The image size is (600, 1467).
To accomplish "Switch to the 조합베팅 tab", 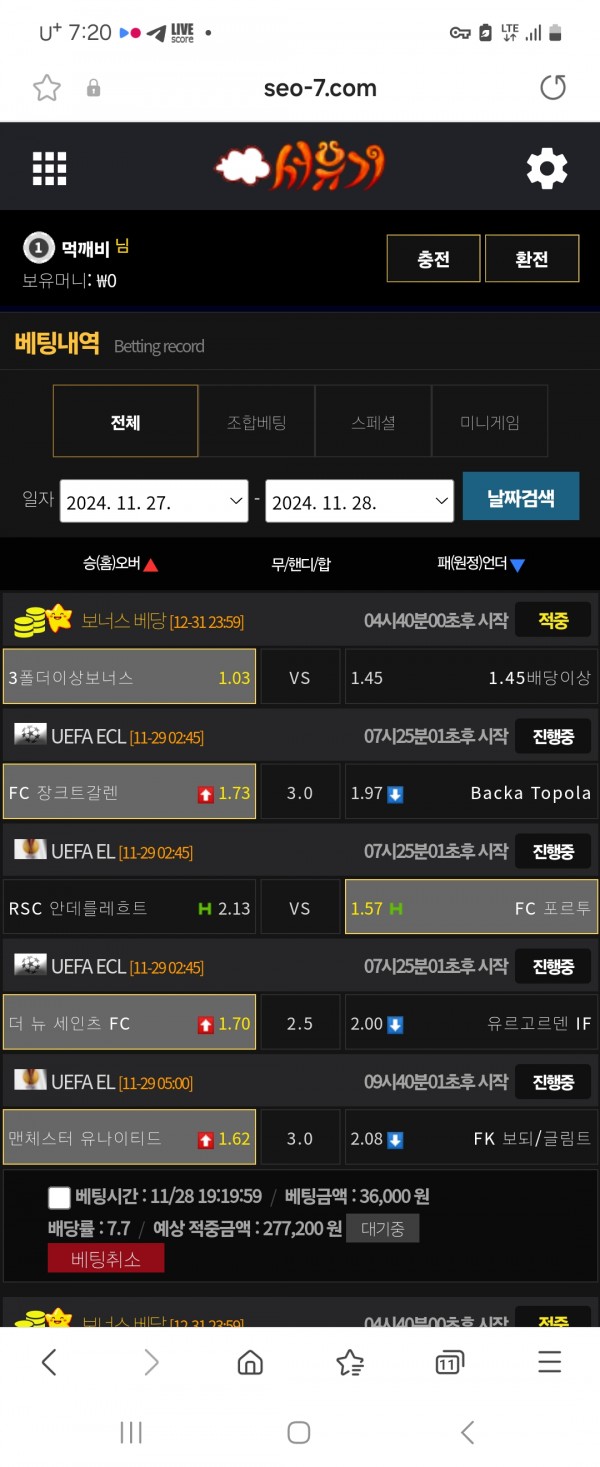I will coord(256,421).
